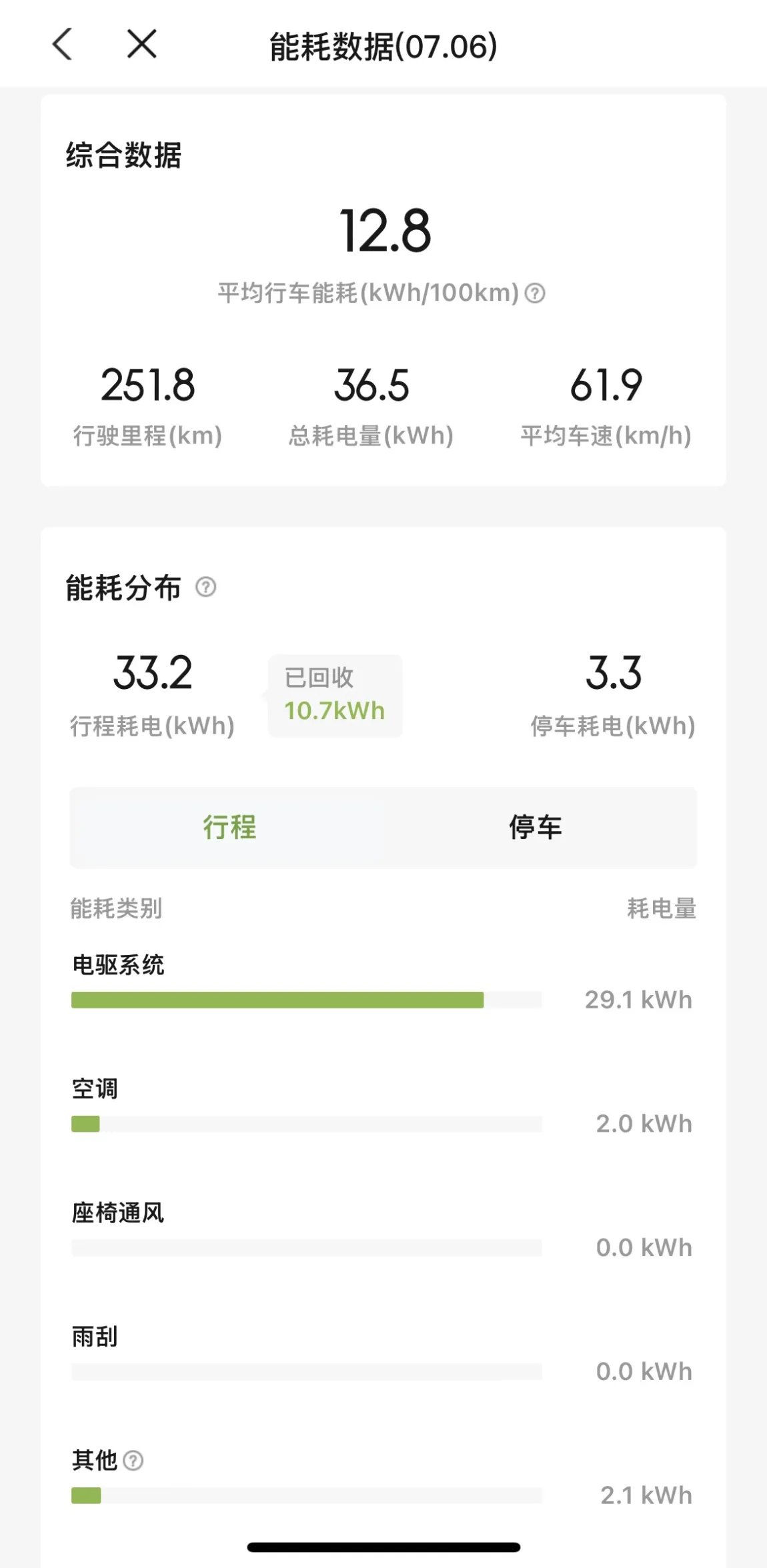This screenshot has height=1568, width=767.
Task: Go back using the arrow icon
Action: [x=62, y=45]
